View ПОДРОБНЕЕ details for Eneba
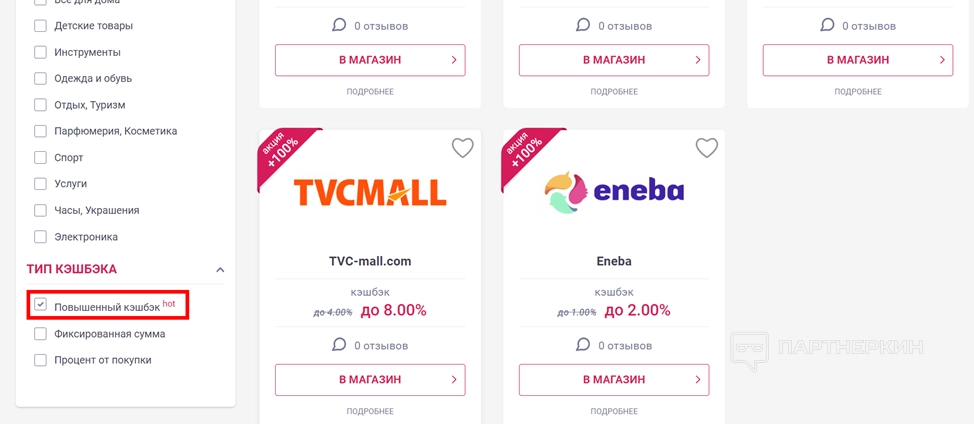The height and width of the screenshot is (424, 974). [613, 411]
